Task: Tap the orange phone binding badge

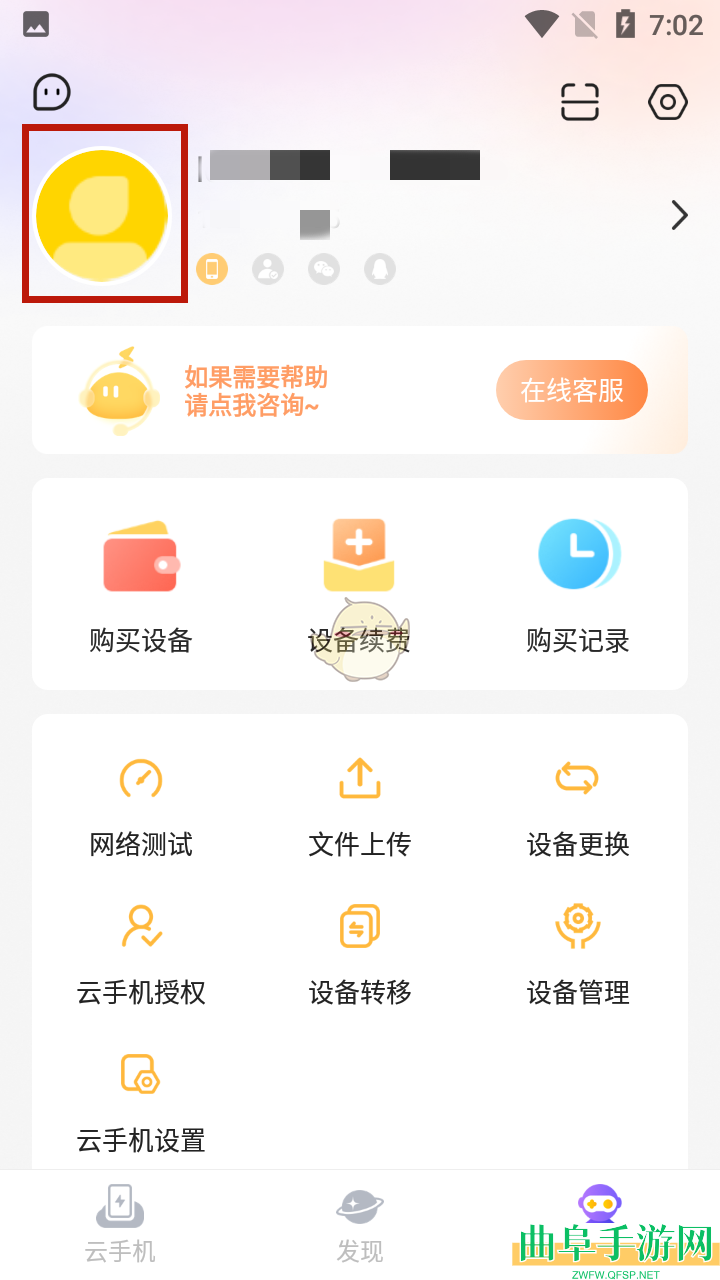Action: 212,269
